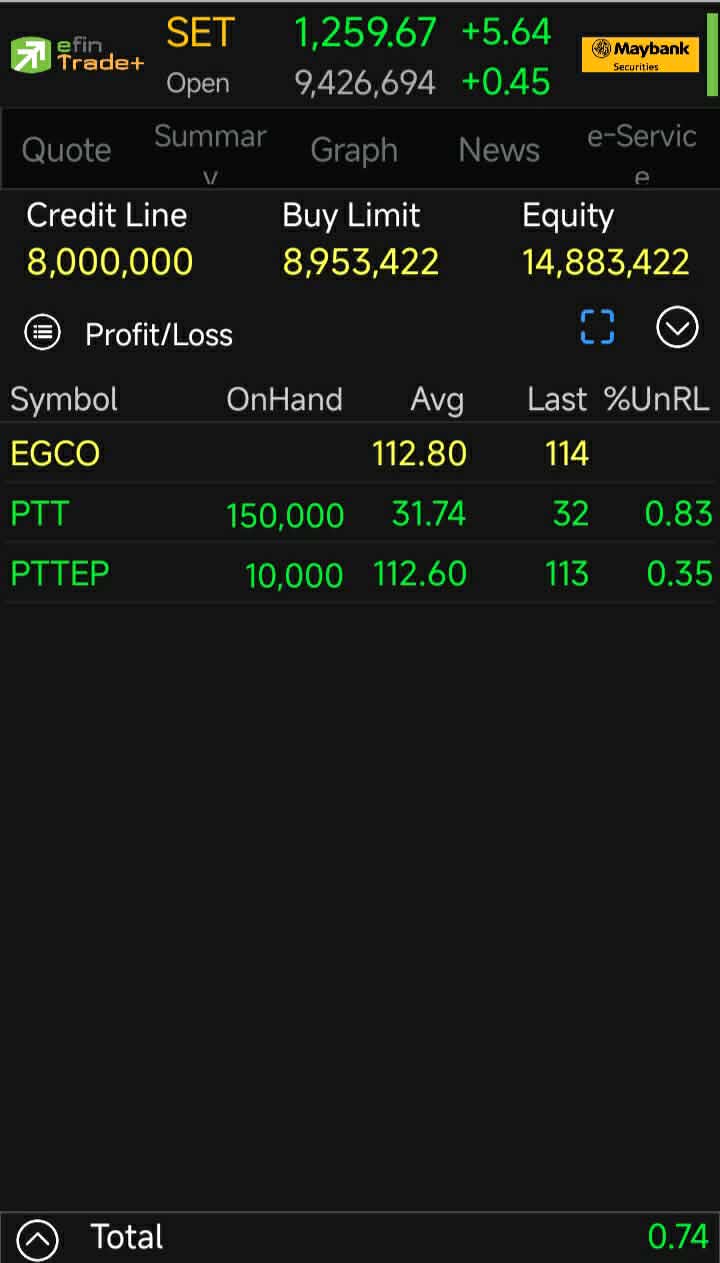Screen dimensions: 720x1263
Task: Switch to the Summary tab
Action: [210, 150]
